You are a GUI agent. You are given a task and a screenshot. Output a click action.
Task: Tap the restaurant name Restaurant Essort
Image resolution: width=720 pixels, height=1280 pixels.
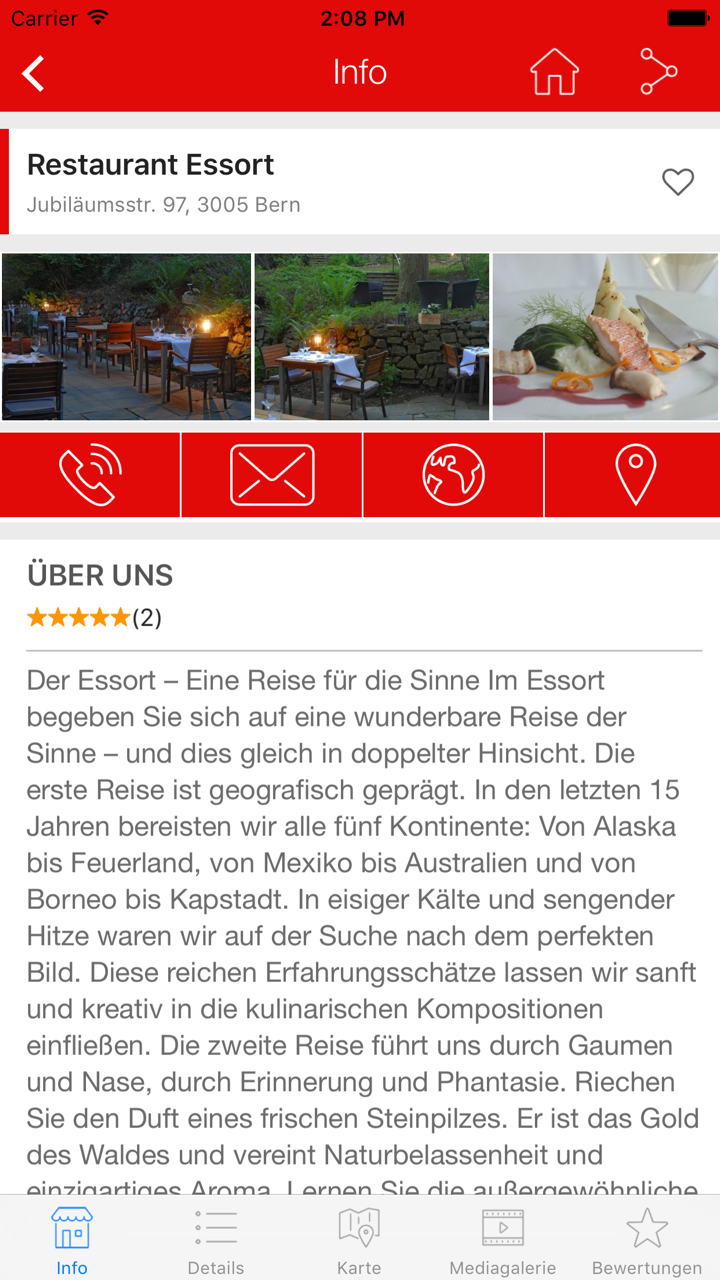point(150,165)
